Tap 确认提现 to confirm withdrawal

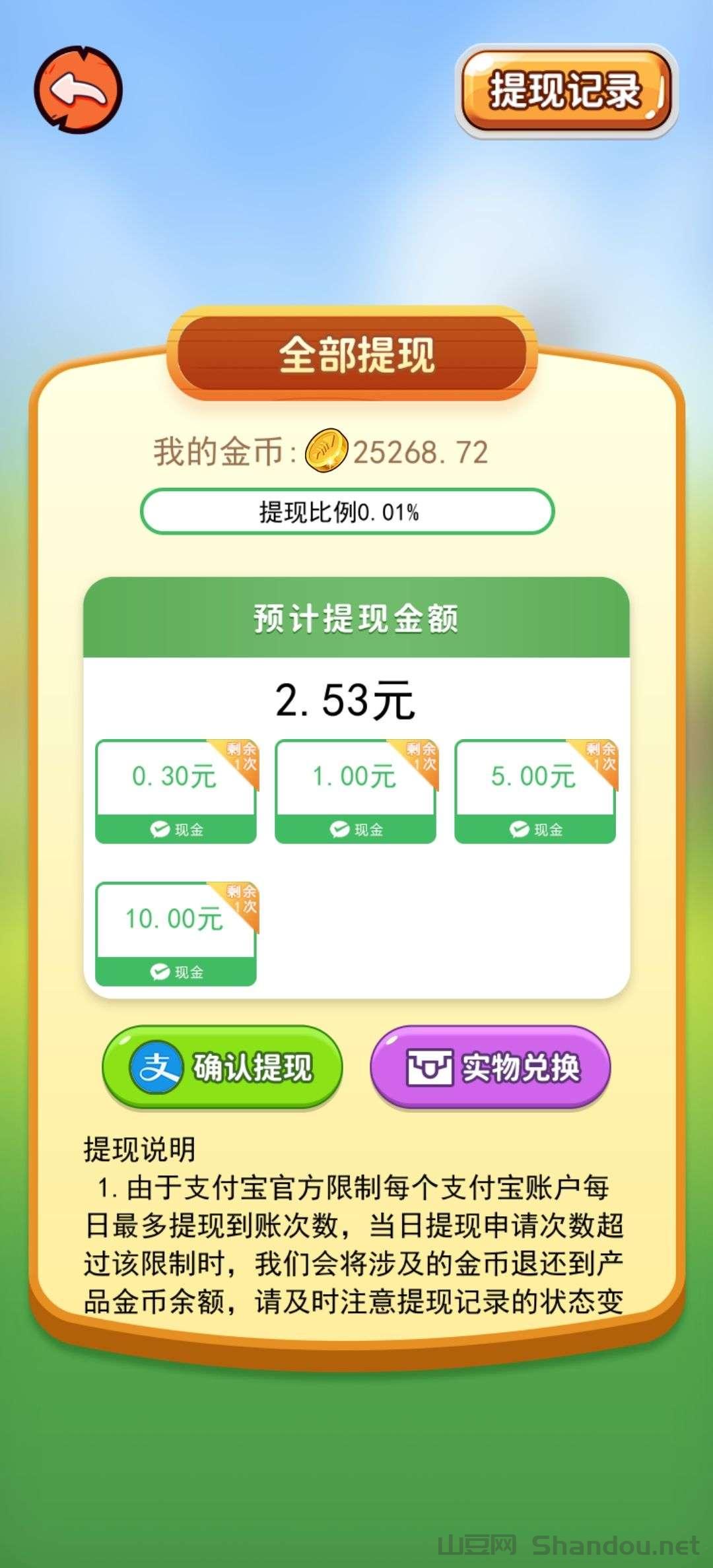pyautogui.click(x=222, y=1066)
